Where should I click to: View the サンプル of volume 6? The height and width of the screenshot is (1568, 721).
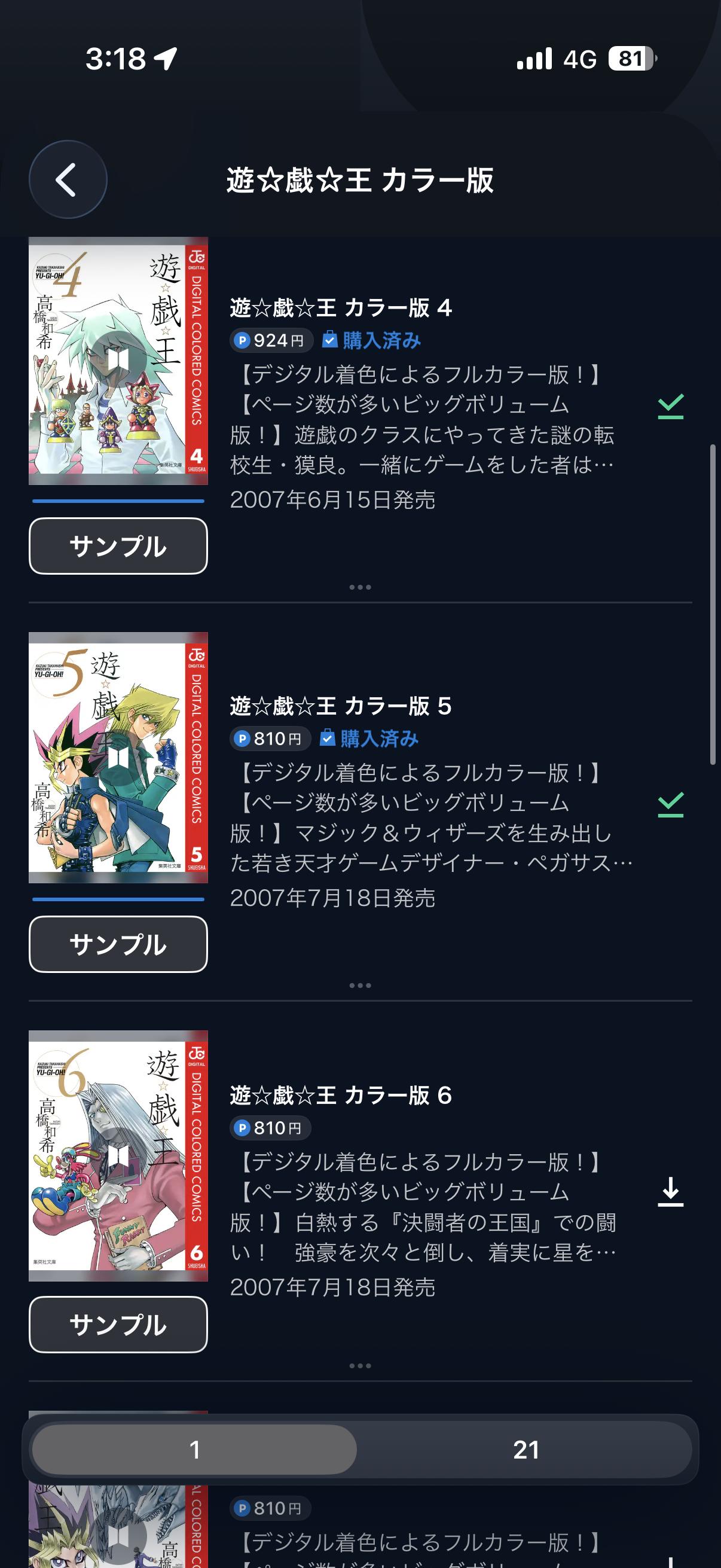click(118, 1325)
